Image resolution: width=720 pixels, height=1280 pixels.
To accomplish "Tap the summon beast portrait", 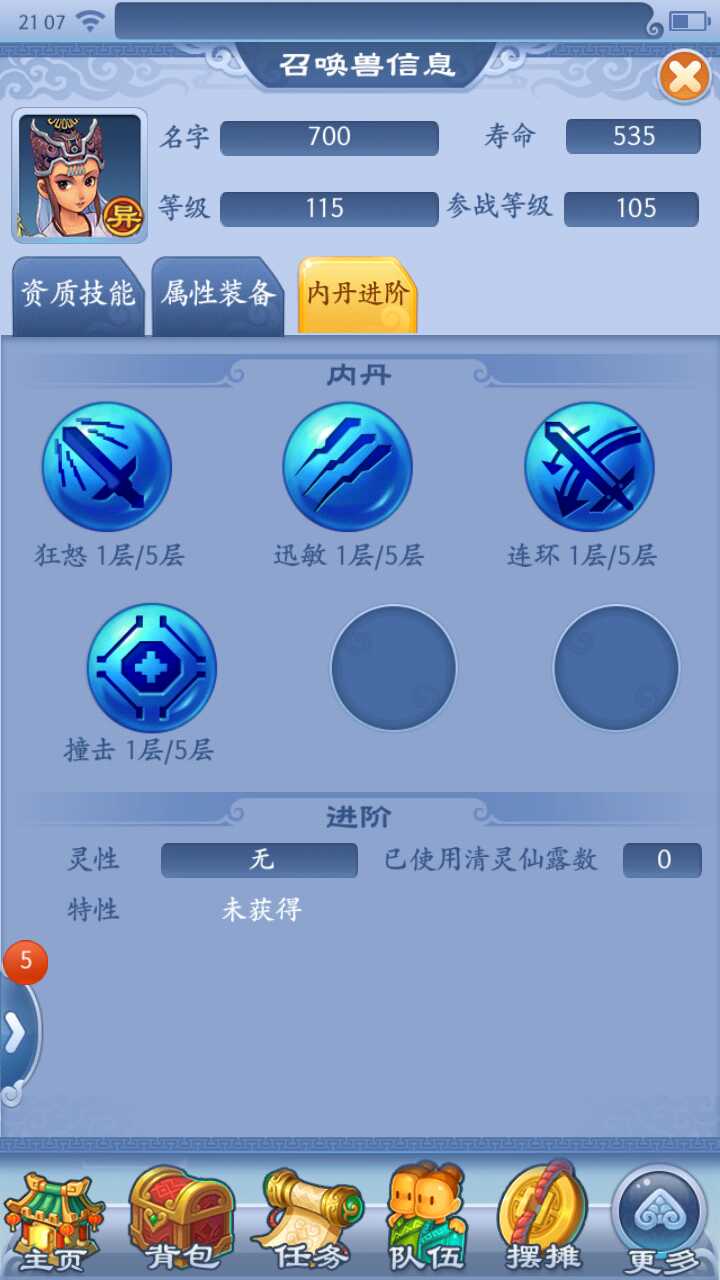I will (80, 176).
